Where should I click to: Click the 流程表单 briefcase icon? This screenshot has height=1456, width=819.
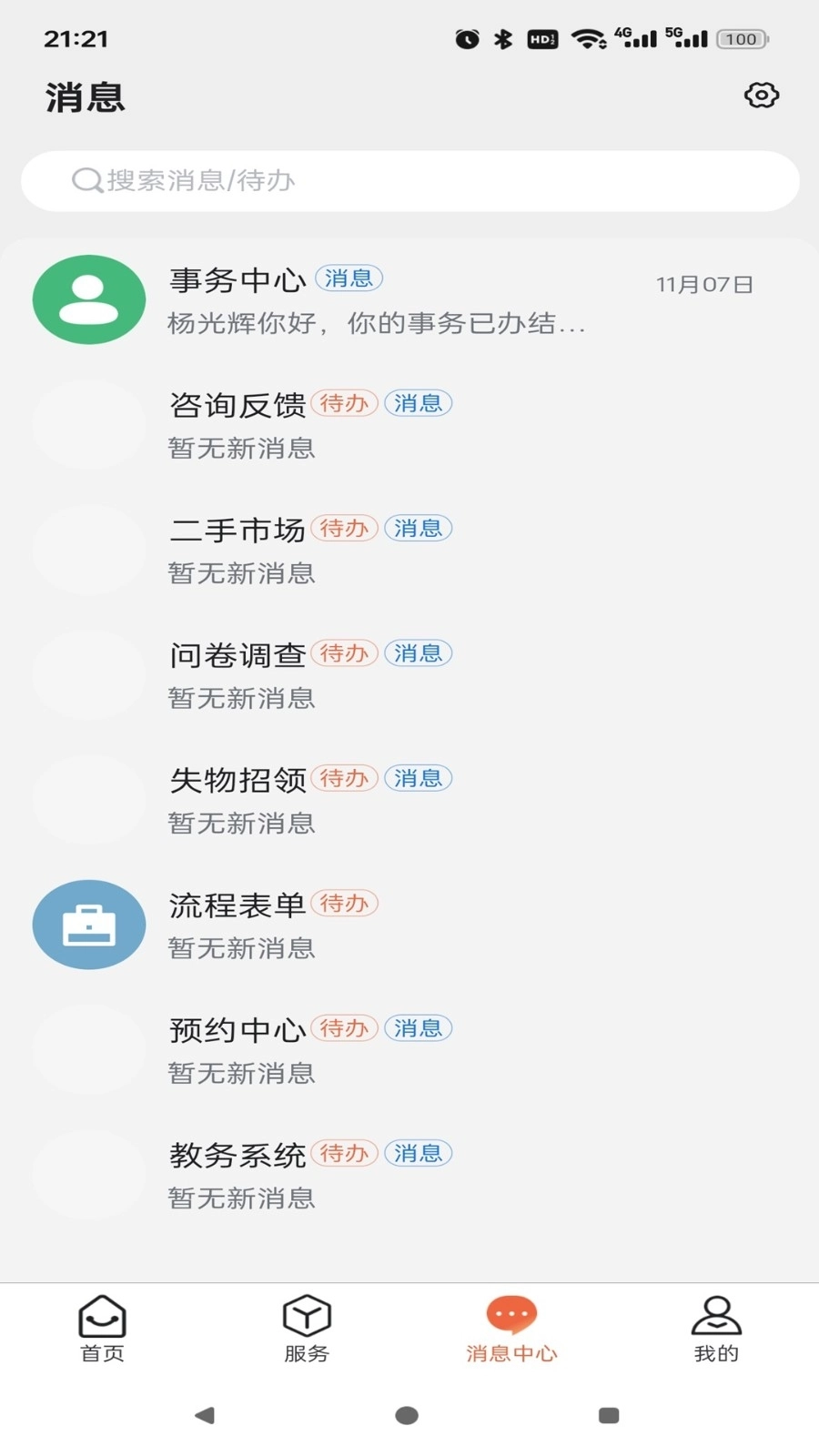[88, 924]
